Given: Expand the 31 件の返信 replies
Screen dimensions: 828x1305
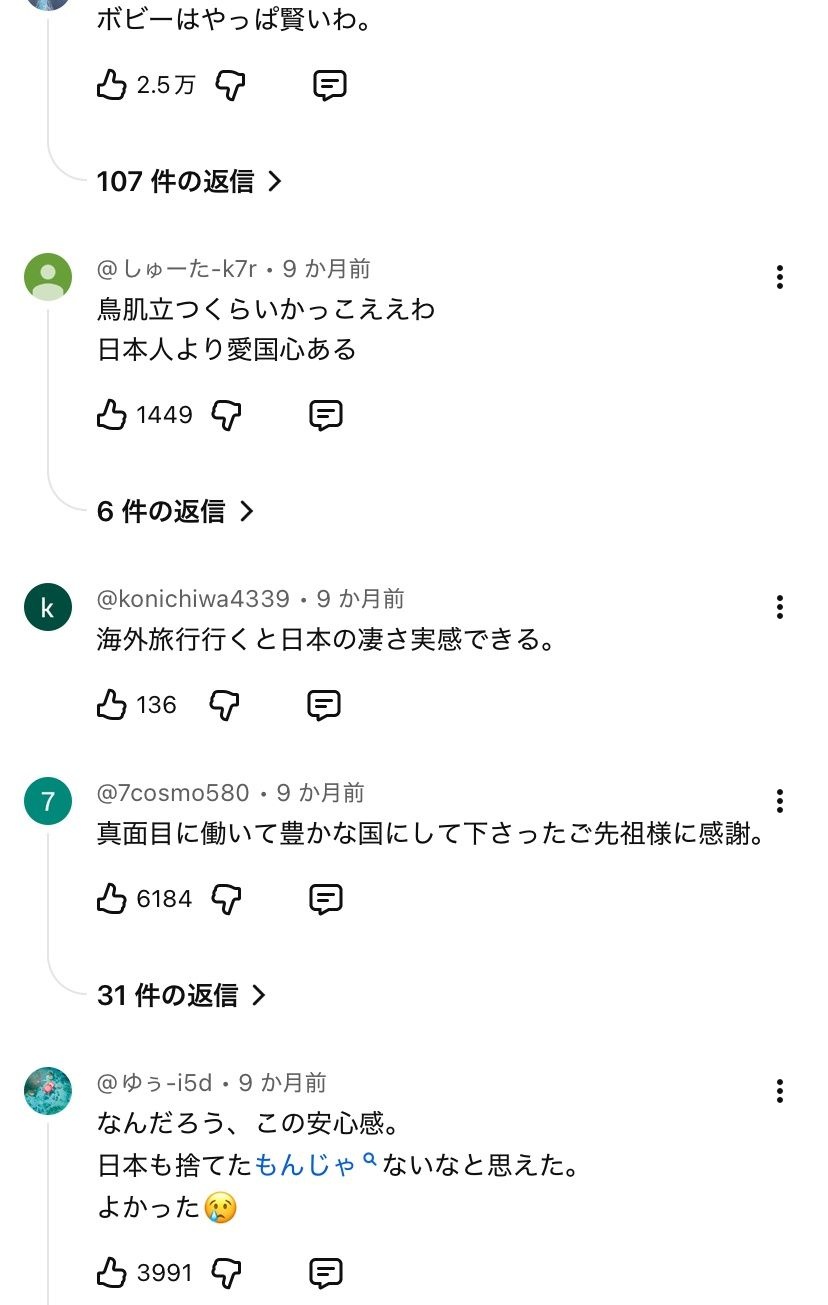Looking at the screenshot, I should pos(181,995).
